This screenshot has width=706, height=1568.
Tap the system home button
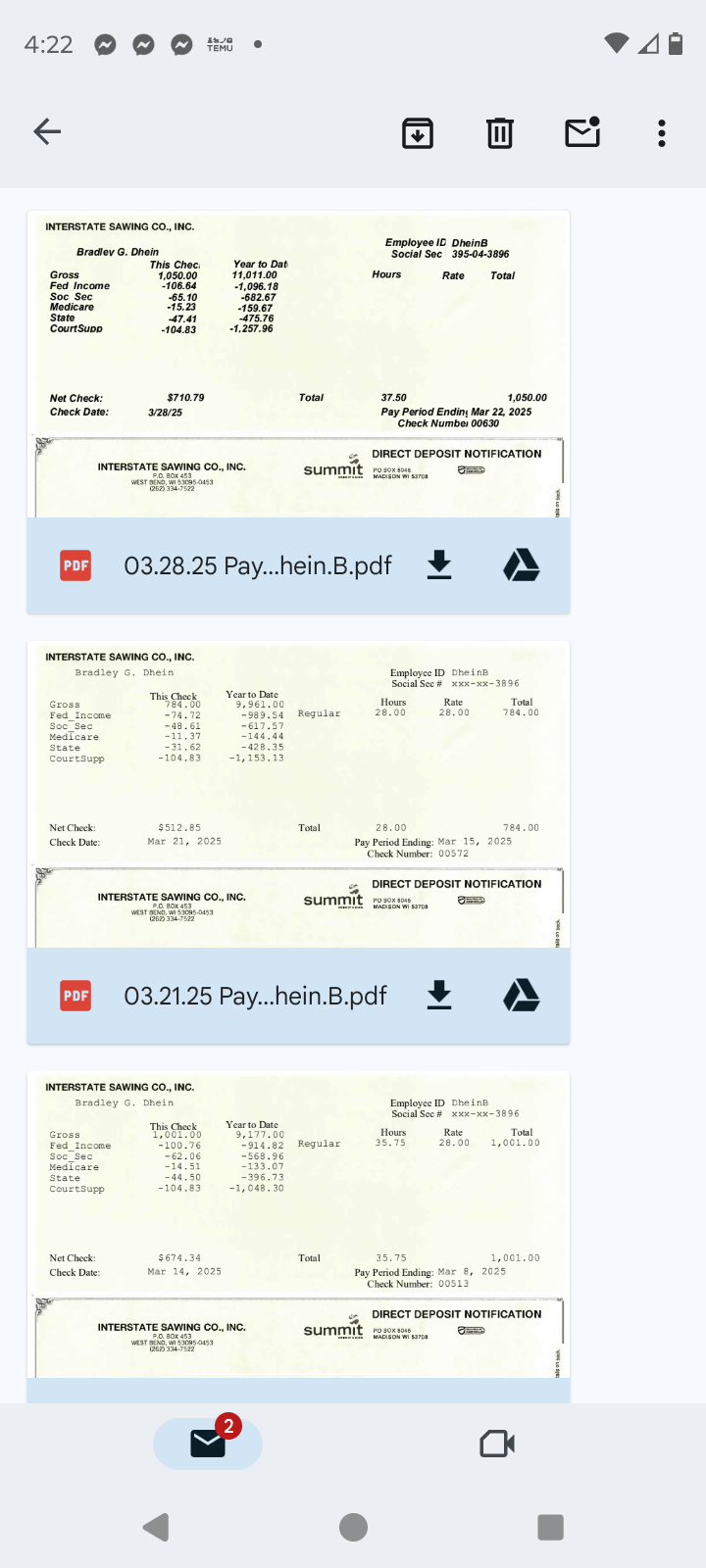tap(353, 1527)
